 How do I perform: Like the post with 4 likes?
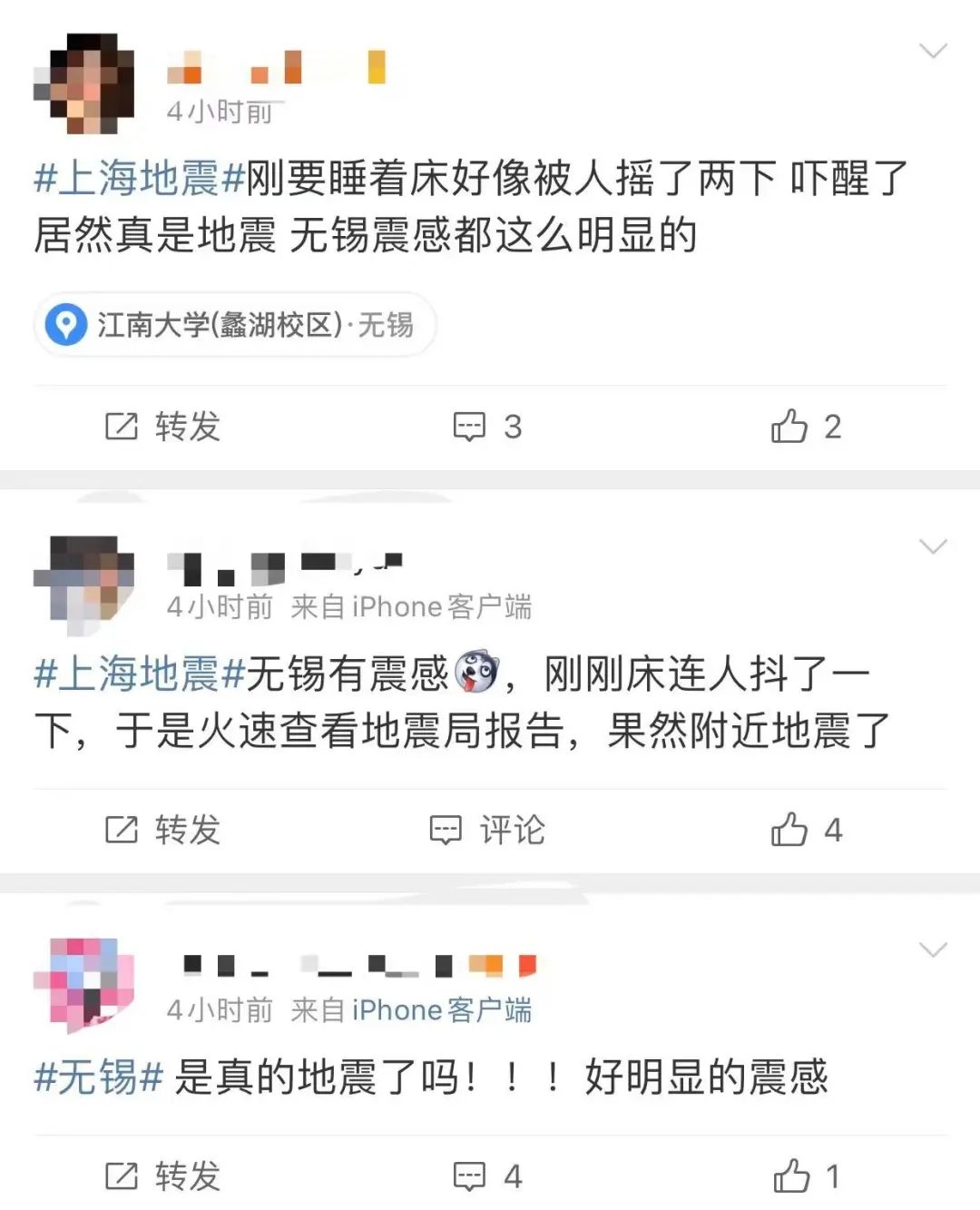click(806, 830)
